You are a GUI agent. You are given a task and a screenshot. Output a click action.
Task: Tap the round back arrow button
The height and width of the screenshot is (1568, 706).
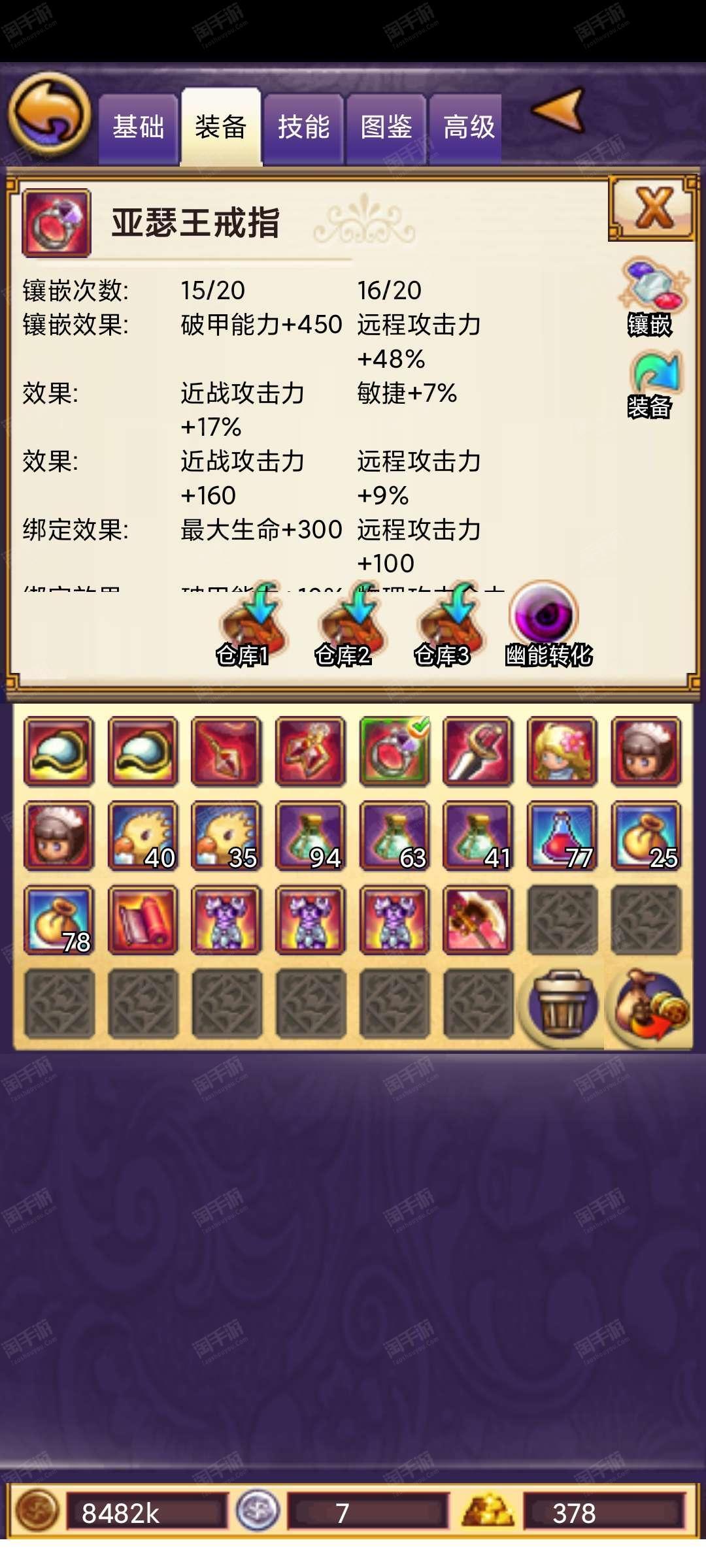coord(49,114)
